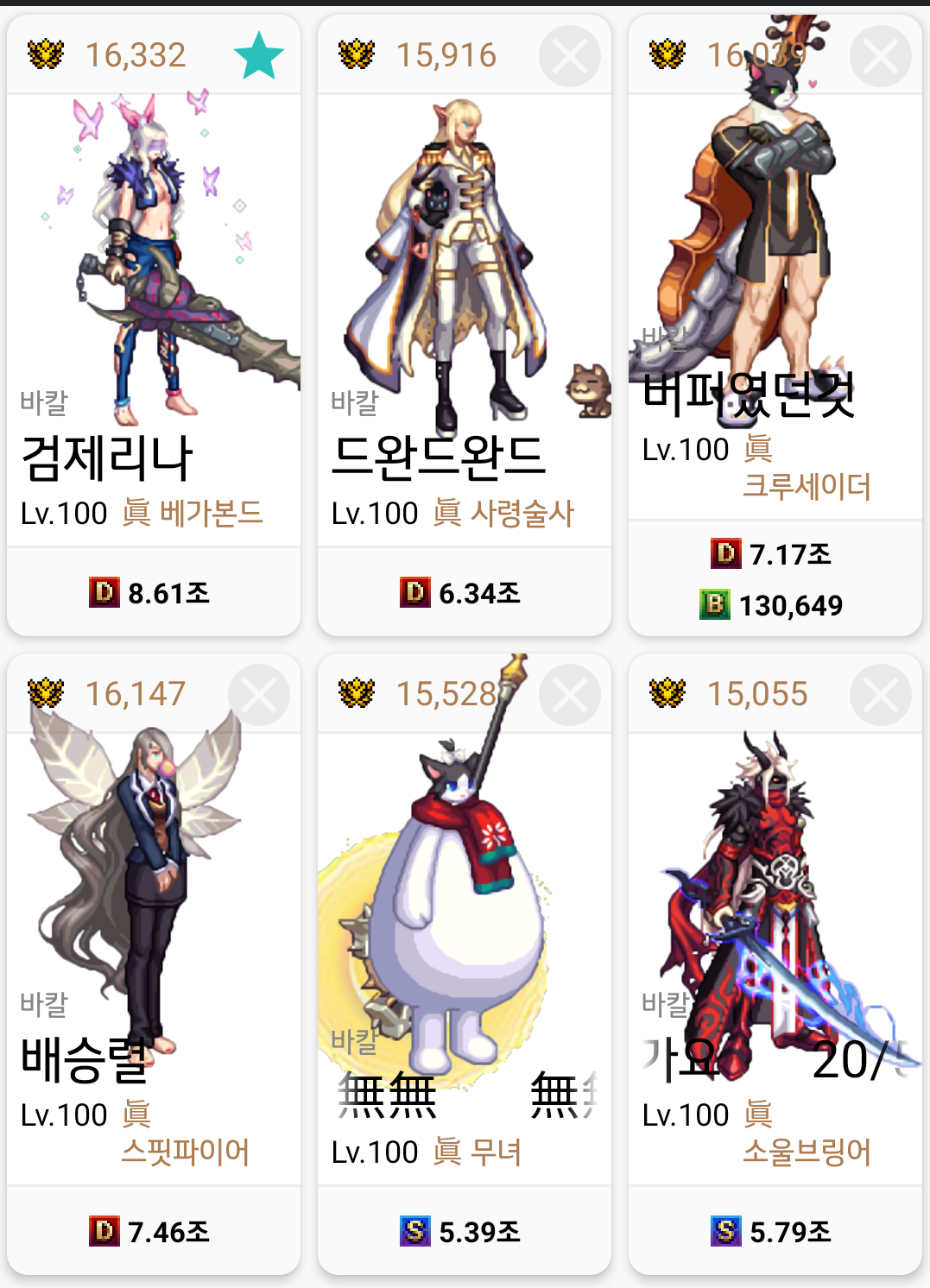Open the 소울브링어 character card
Screen dimensions: 930x1288
tap(775, 950)
